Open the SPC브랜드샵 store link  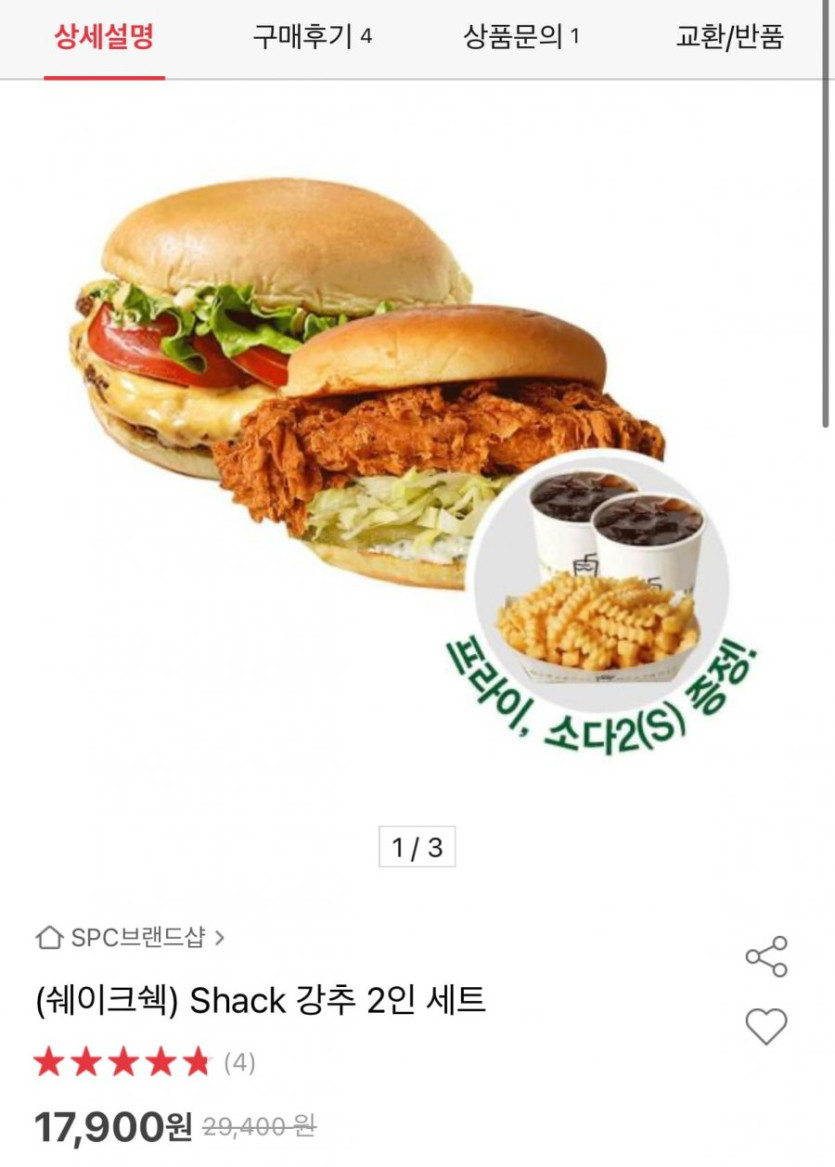coord(130,937)
